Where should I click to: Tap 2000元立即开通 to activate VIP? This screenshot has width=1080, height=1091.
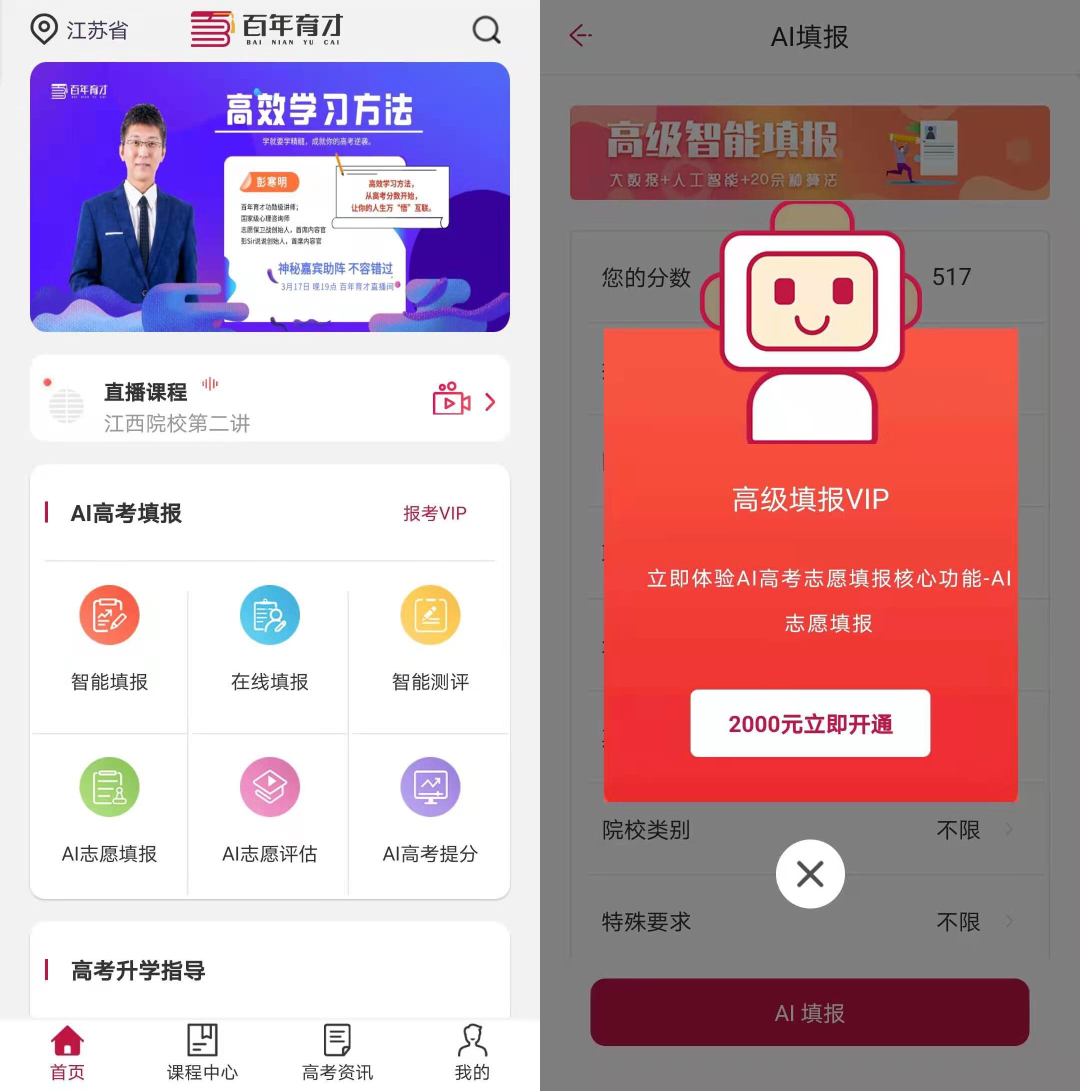(810, 723)
